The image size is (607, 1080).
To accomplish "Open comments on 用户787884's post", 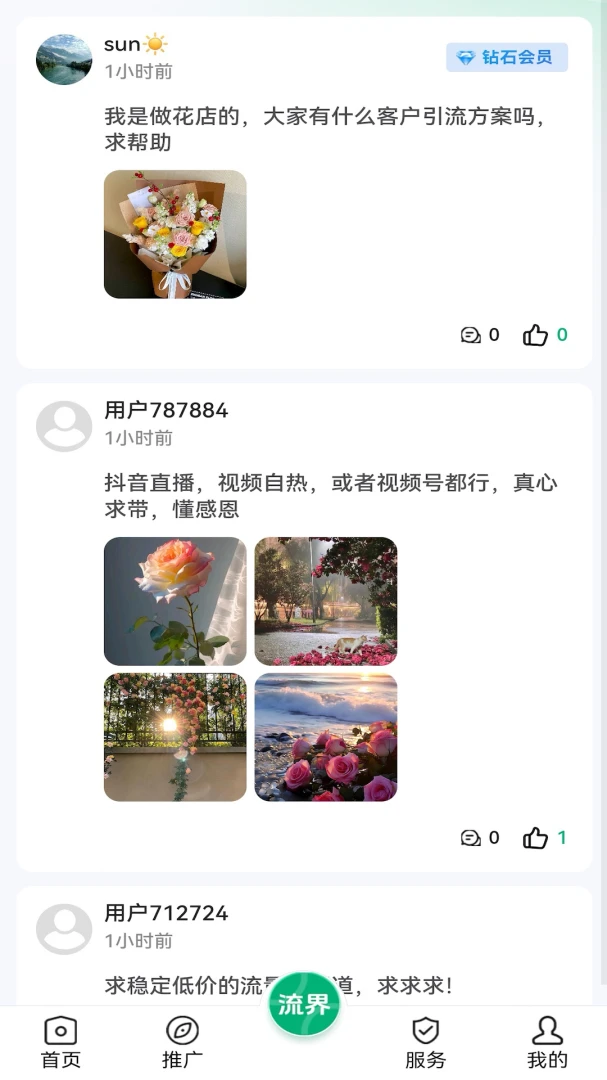I will 480,838.
